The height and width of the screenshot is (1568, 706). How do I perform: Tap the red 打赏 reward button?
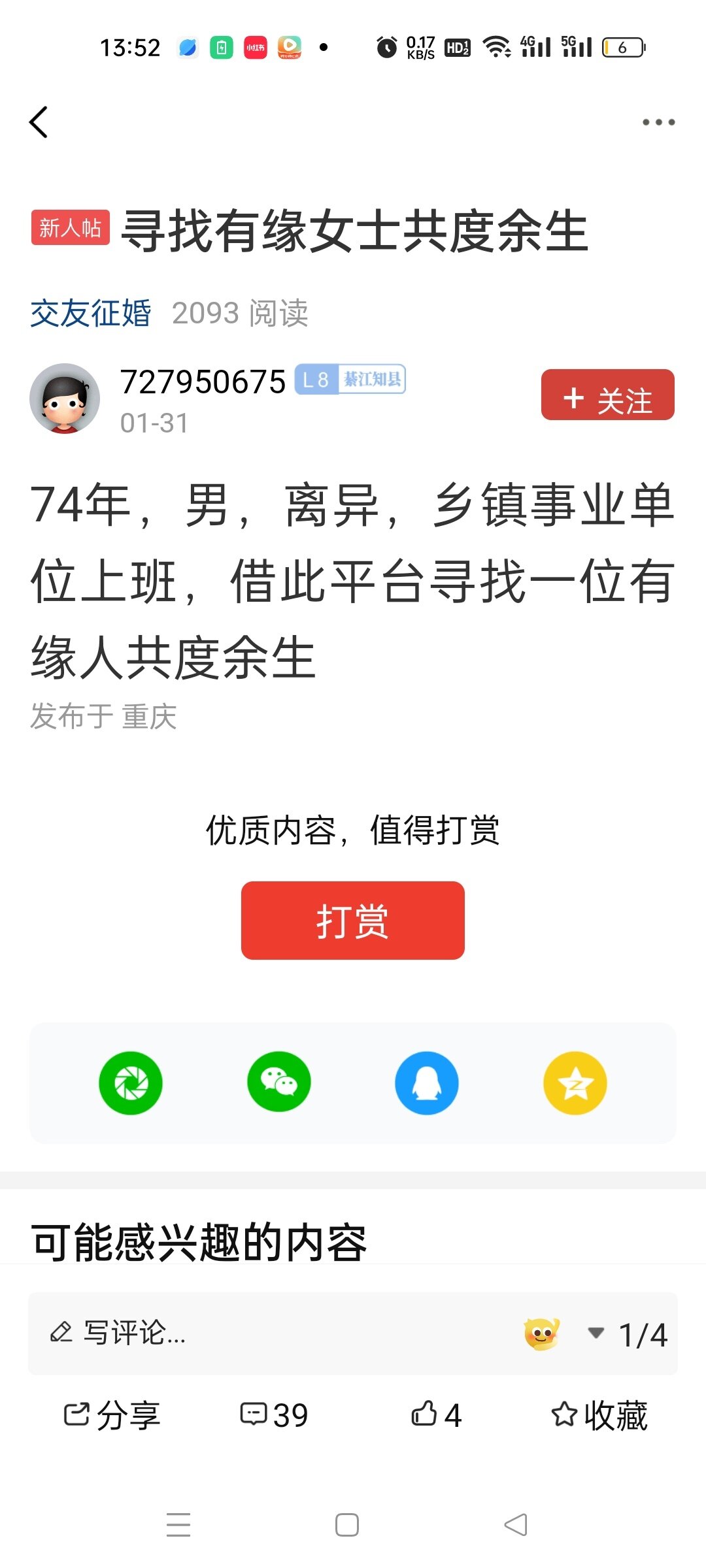[x=352, y=920]
